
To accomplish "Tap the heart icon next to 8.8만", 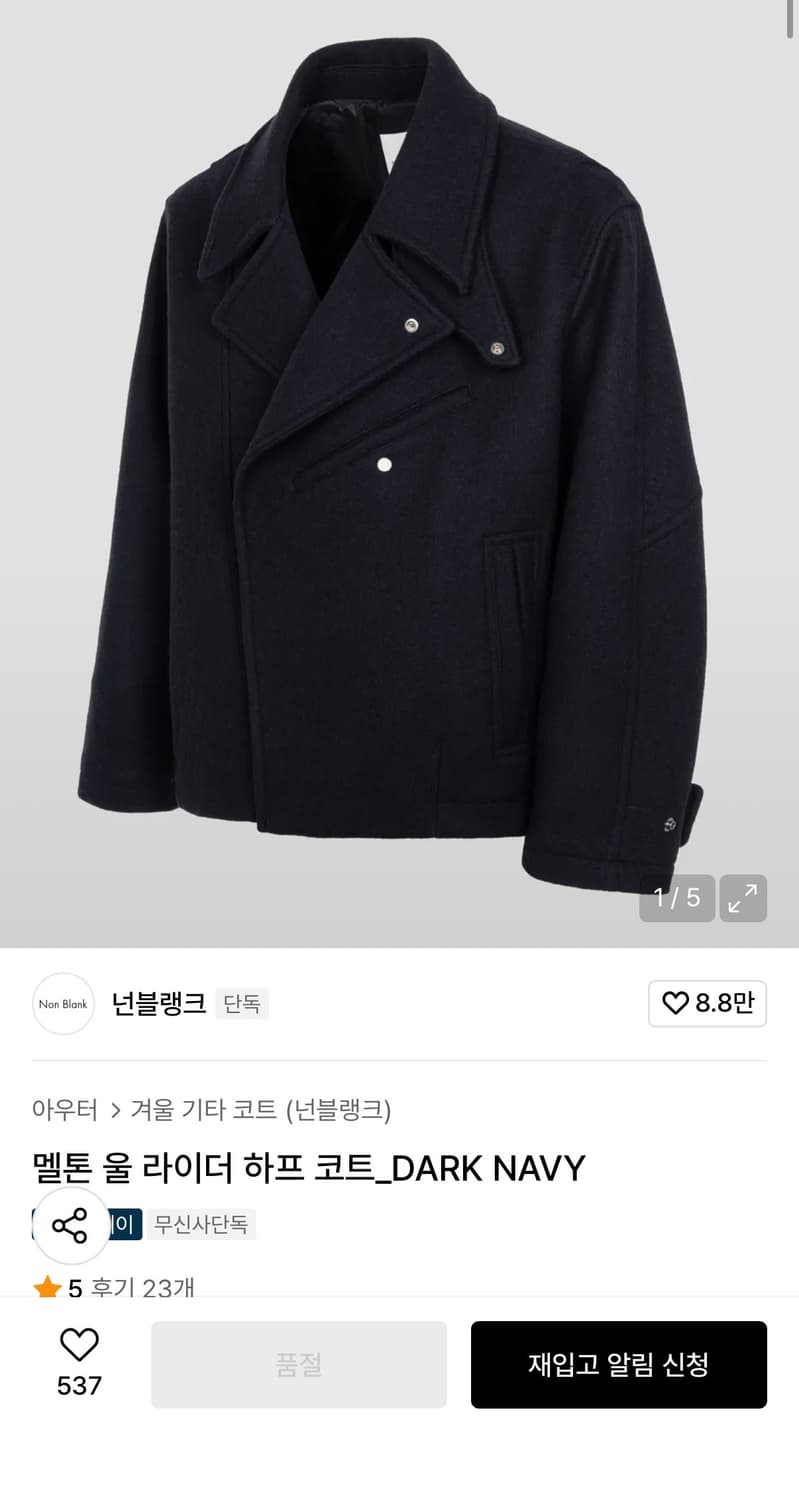I will 676,1004.
